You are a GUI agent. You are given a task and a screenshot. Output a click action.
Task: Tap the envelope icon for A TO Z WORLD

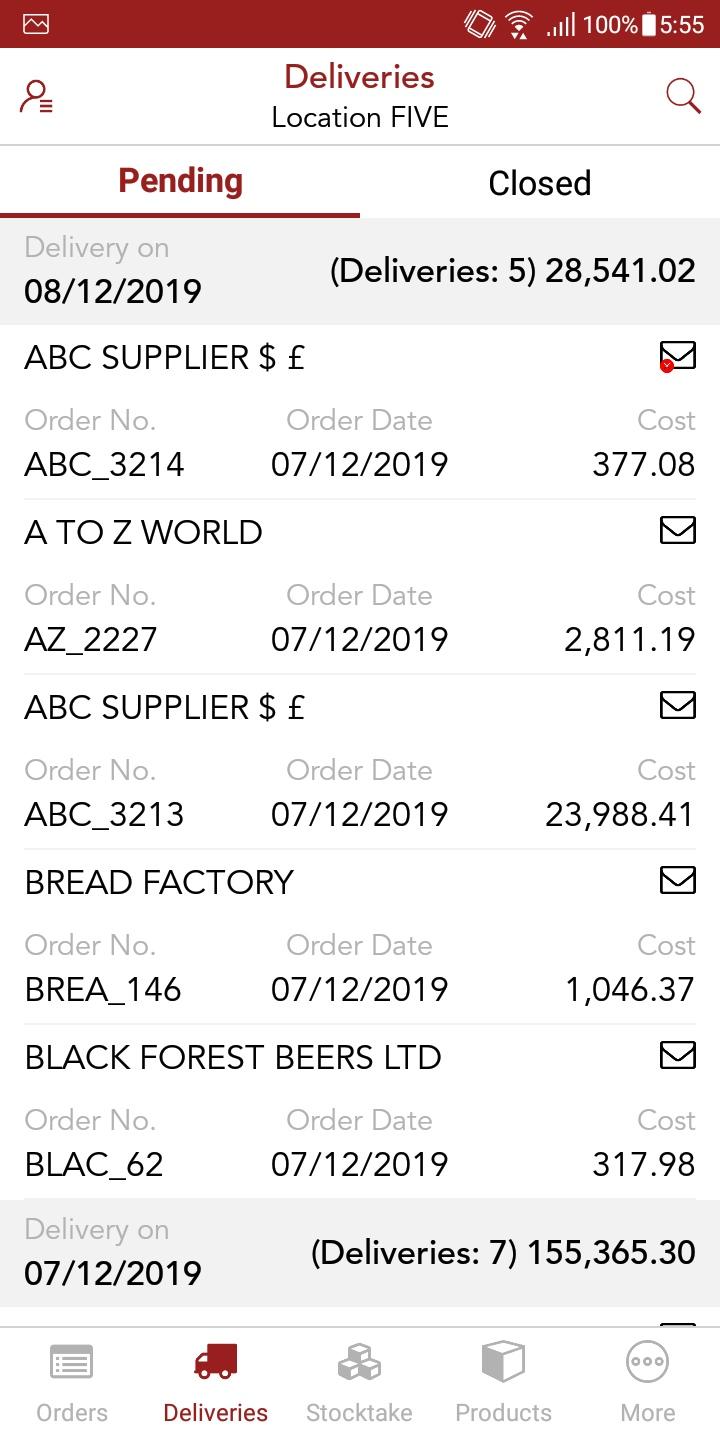point(677,530)
